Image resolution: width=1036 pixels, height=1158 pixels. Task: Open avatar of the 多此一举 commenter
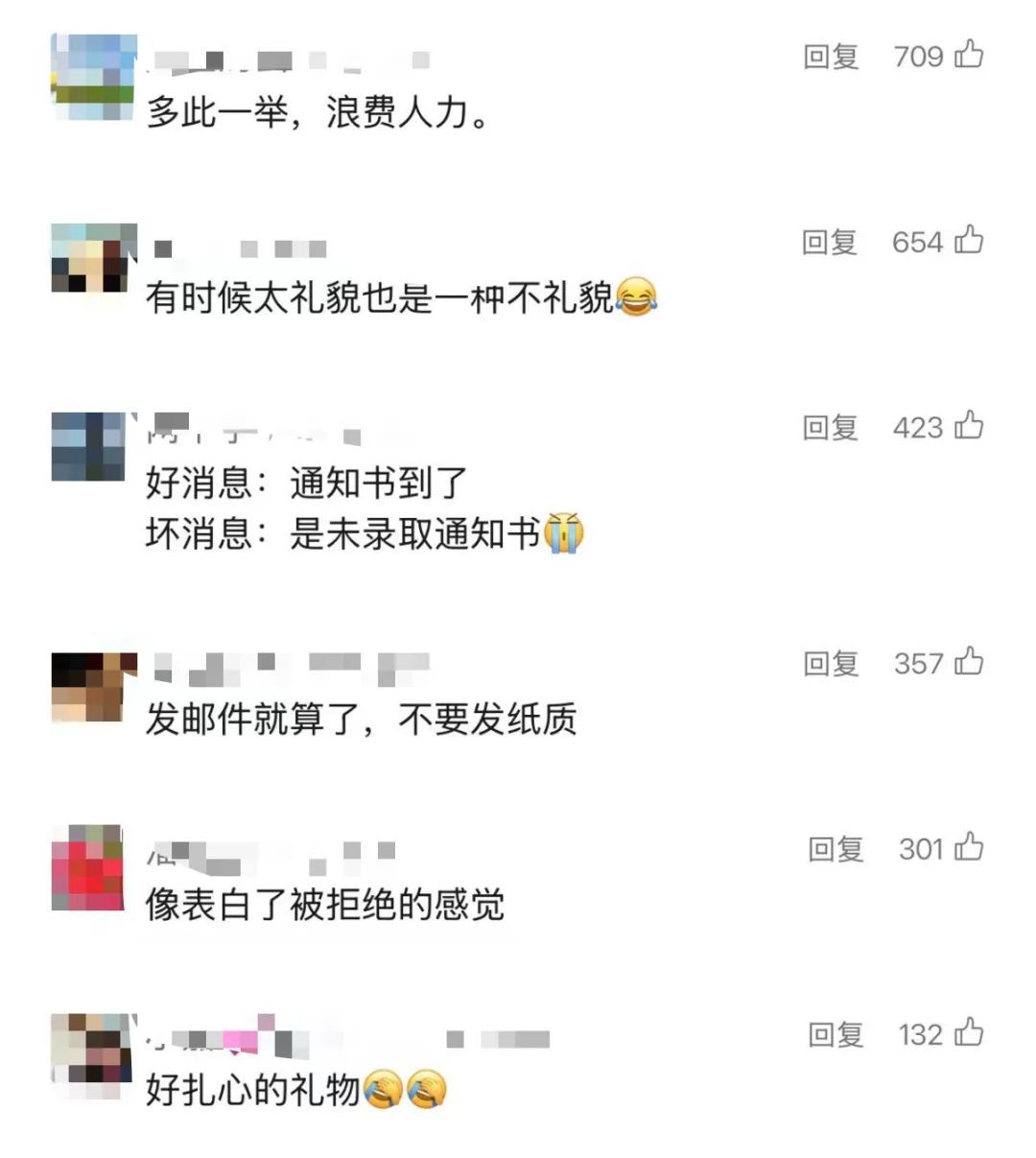[x=93, y=77]
